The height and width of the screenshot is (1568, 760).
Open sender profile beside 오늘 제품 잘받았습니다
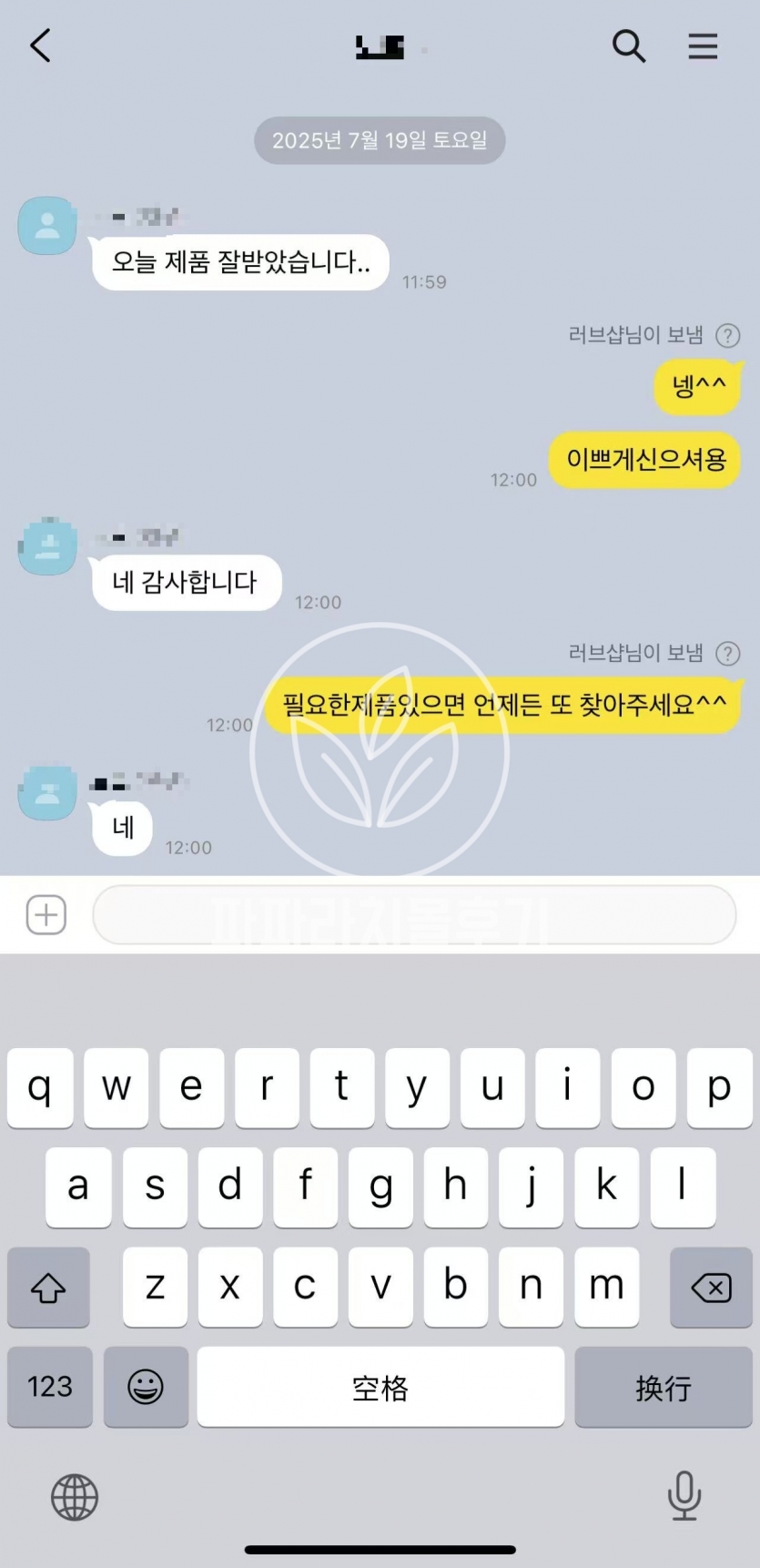(x=47, y=226)
